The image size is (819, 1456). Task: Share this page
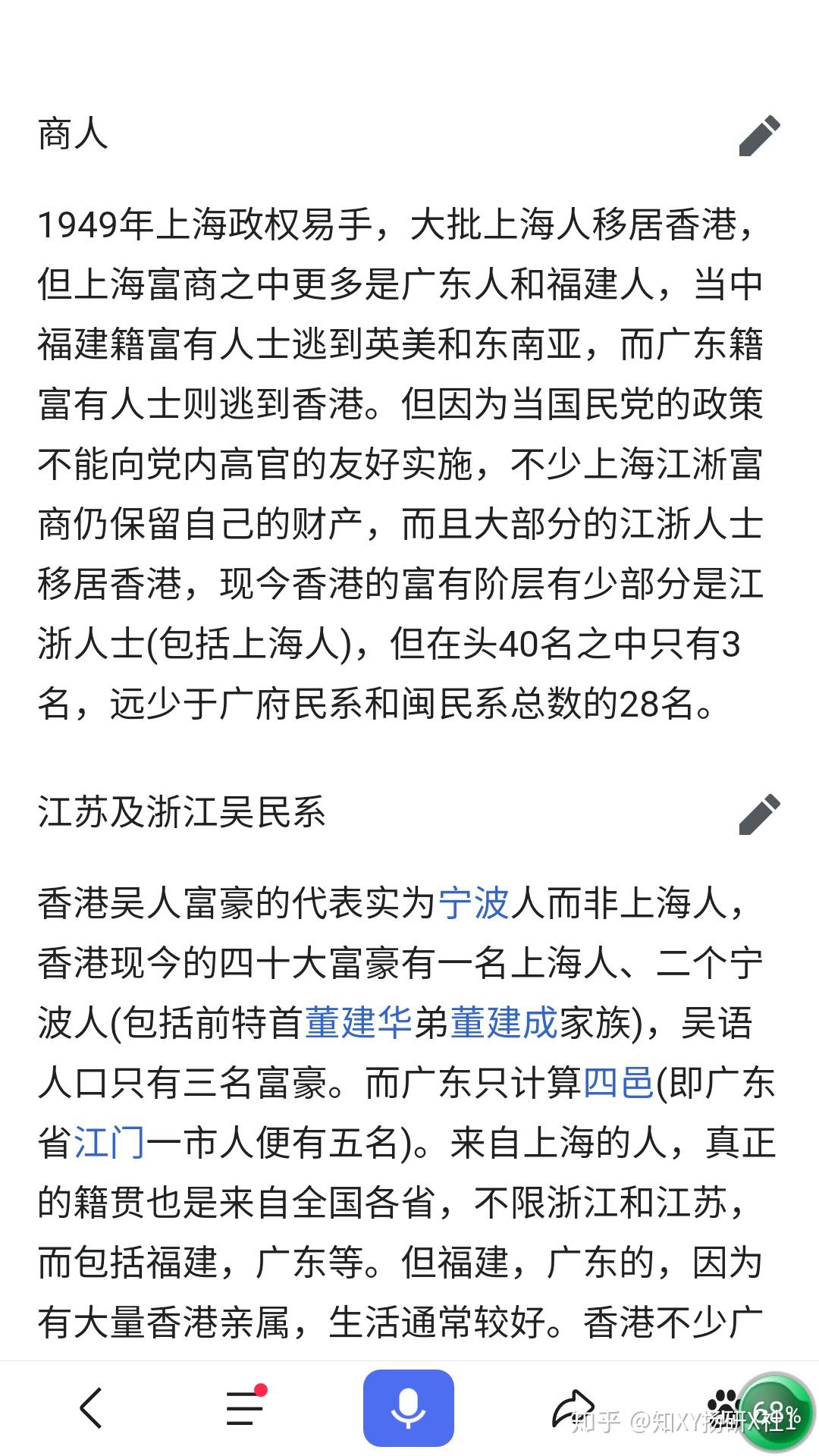[573, 1408]
